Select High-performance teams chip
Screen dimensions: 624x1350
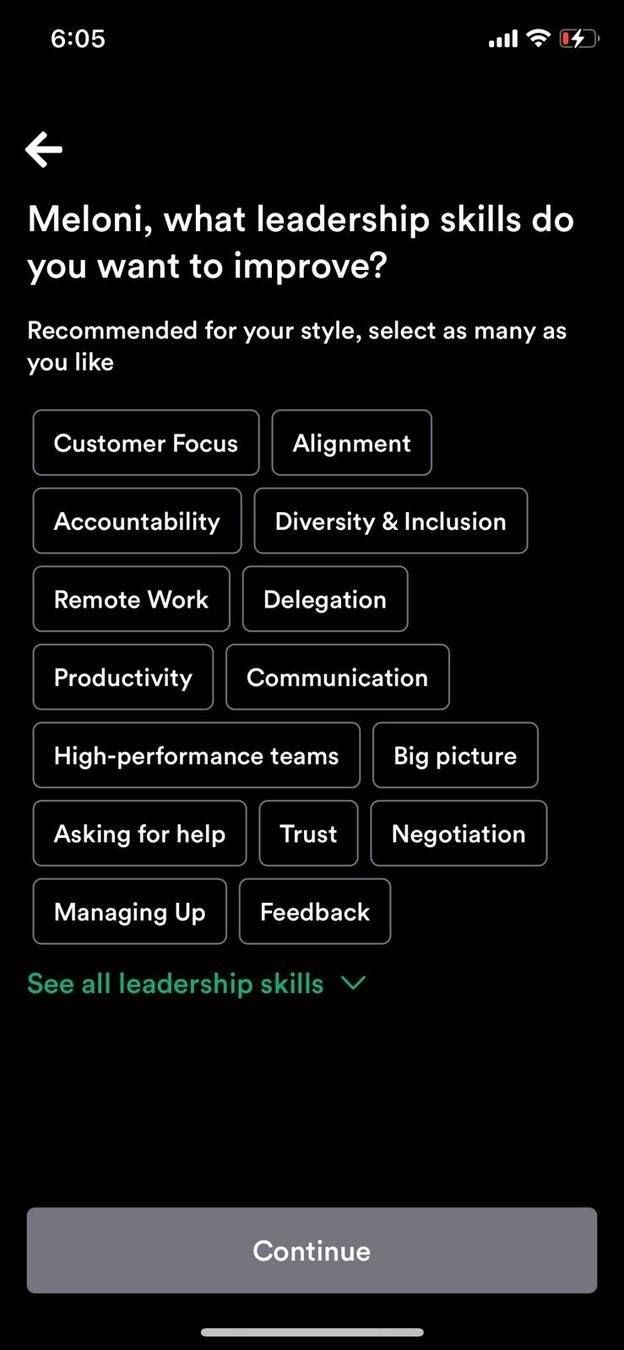(196, 755)
